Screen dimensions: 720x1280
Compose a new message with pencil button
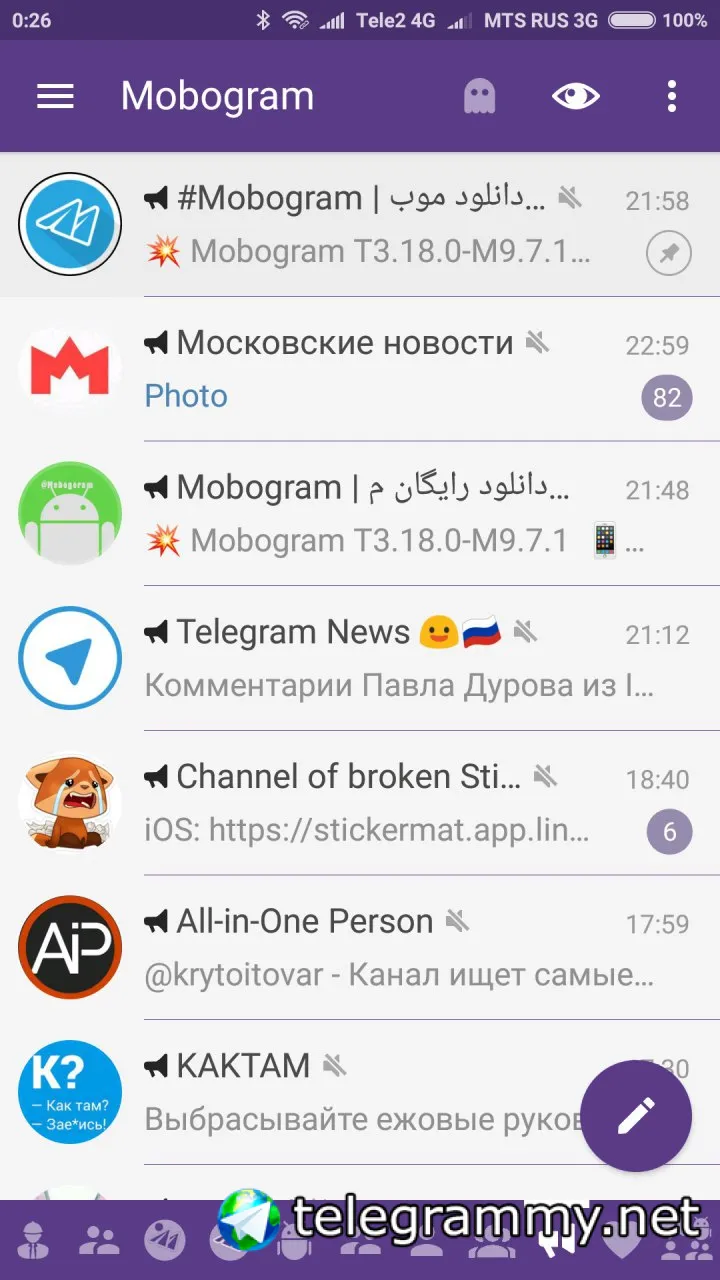click(x=636, y=1115)
